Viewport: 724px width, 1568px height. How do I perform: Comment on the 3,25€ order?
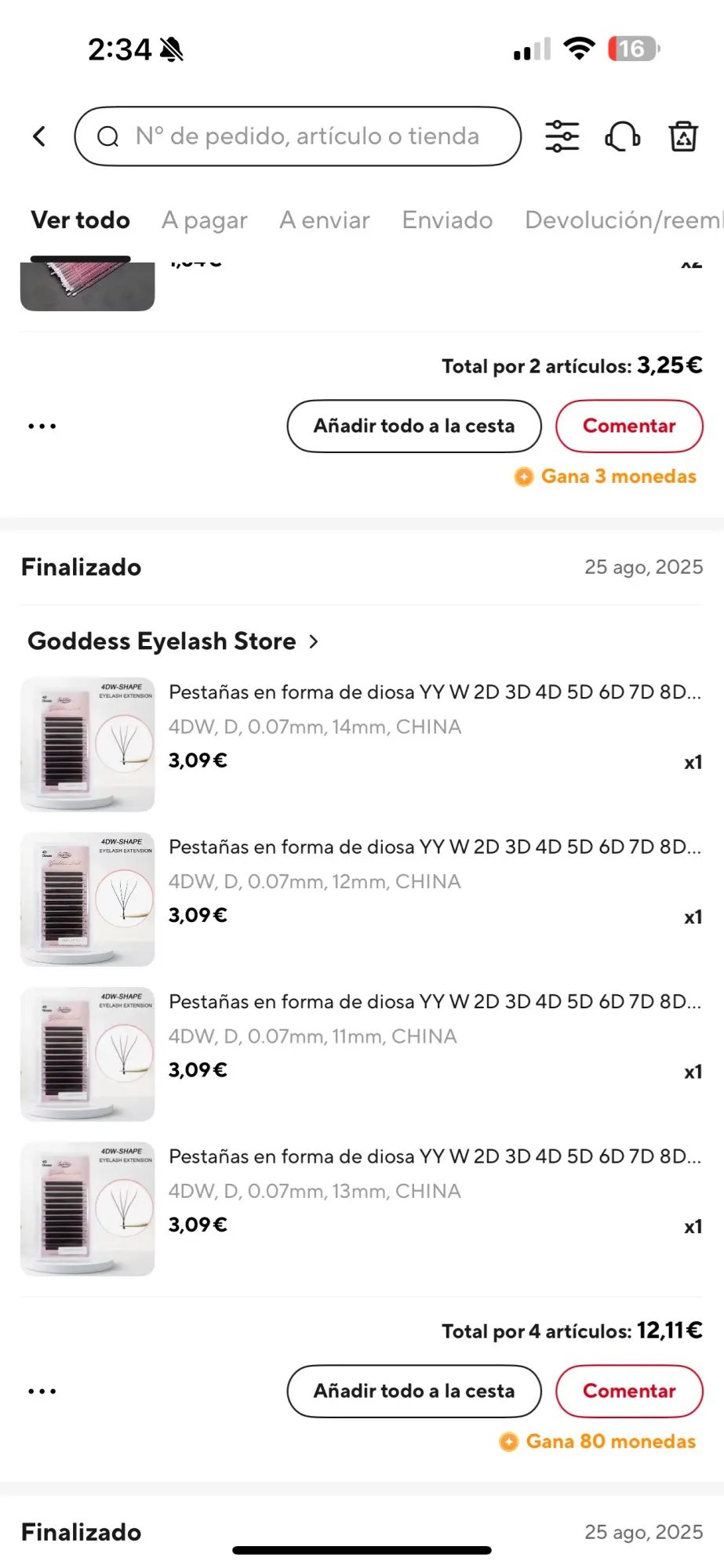point(628,426)
